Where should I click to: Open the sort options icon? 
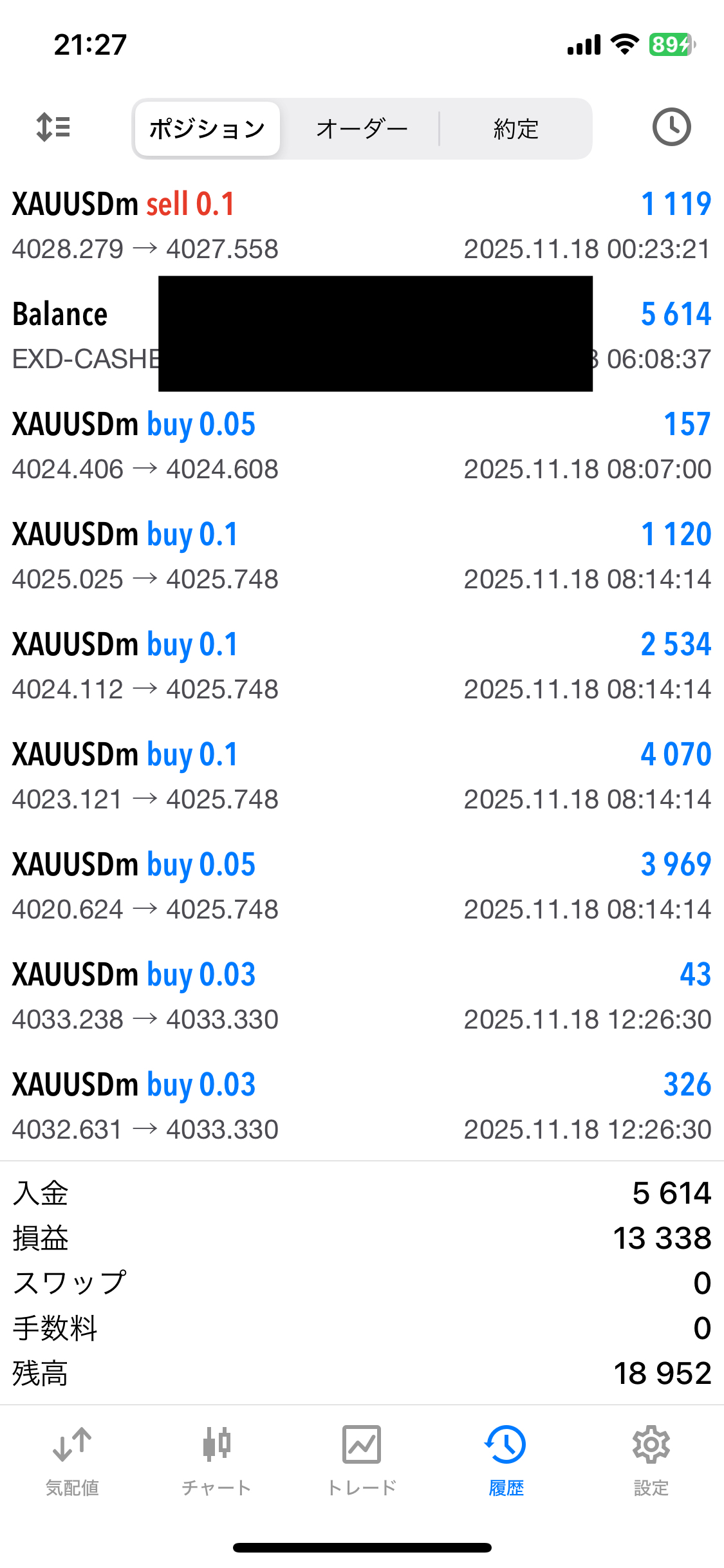[x=53, y=127]
